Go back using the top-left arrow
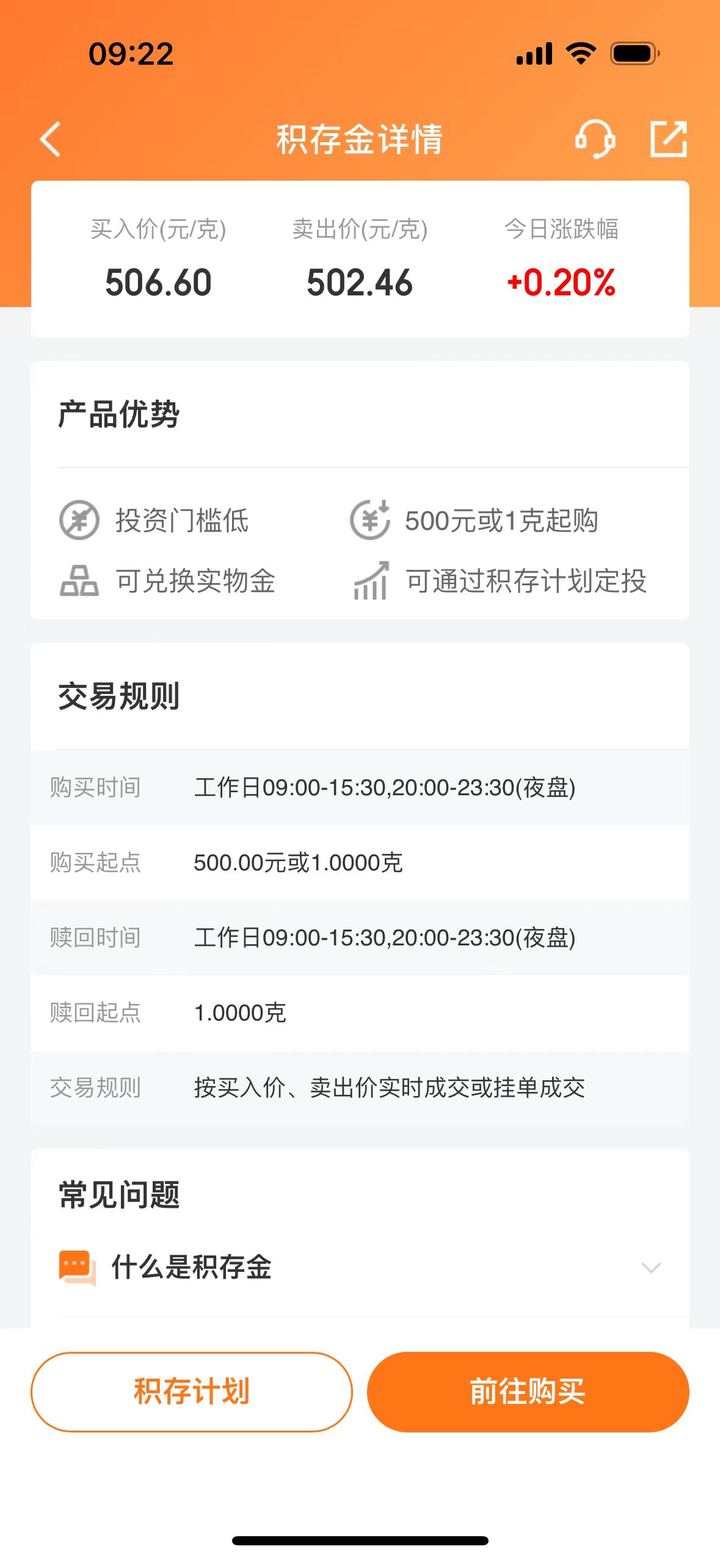This screenshot has height=1560, width=720. pyautogui.click(x=50, y=139)
